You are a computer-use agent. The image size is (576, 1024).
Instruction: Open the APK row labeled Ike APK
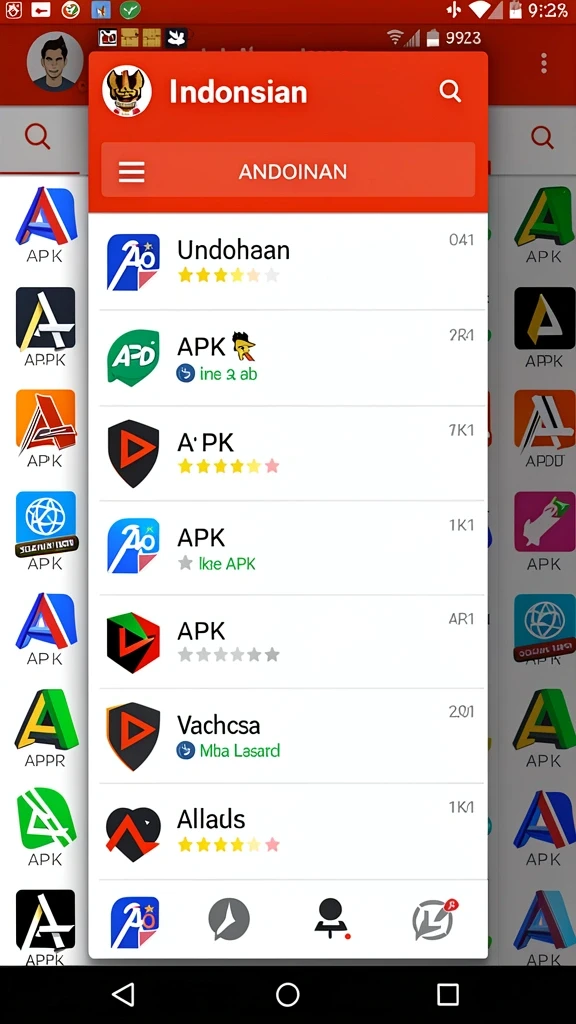click(288, 548)
